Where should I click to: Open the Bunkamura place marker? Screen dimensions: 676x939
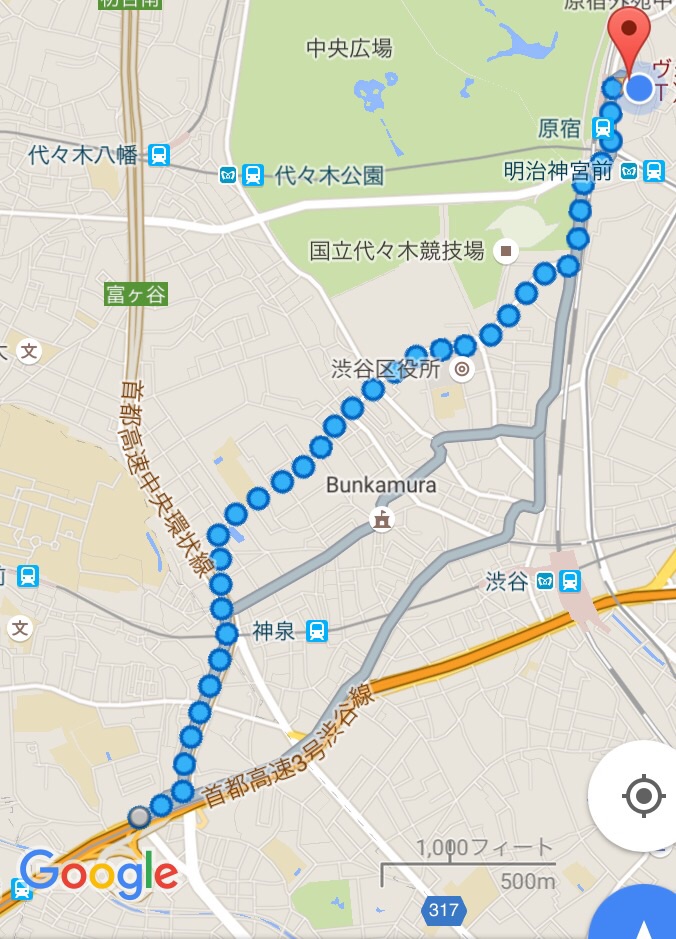point(381,518)
